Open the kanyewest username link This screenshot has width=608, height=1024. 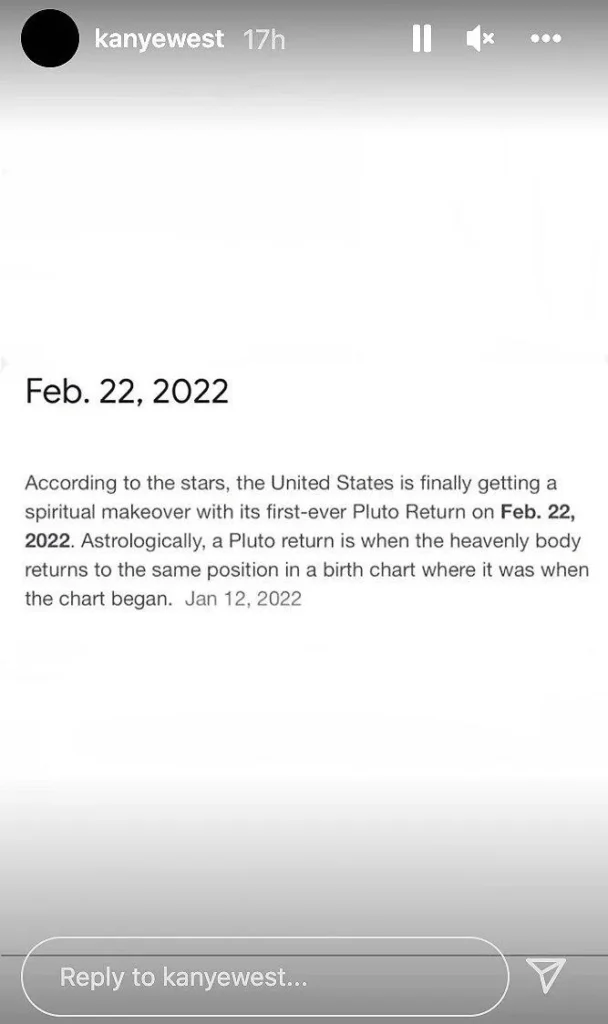click(159, 39)
